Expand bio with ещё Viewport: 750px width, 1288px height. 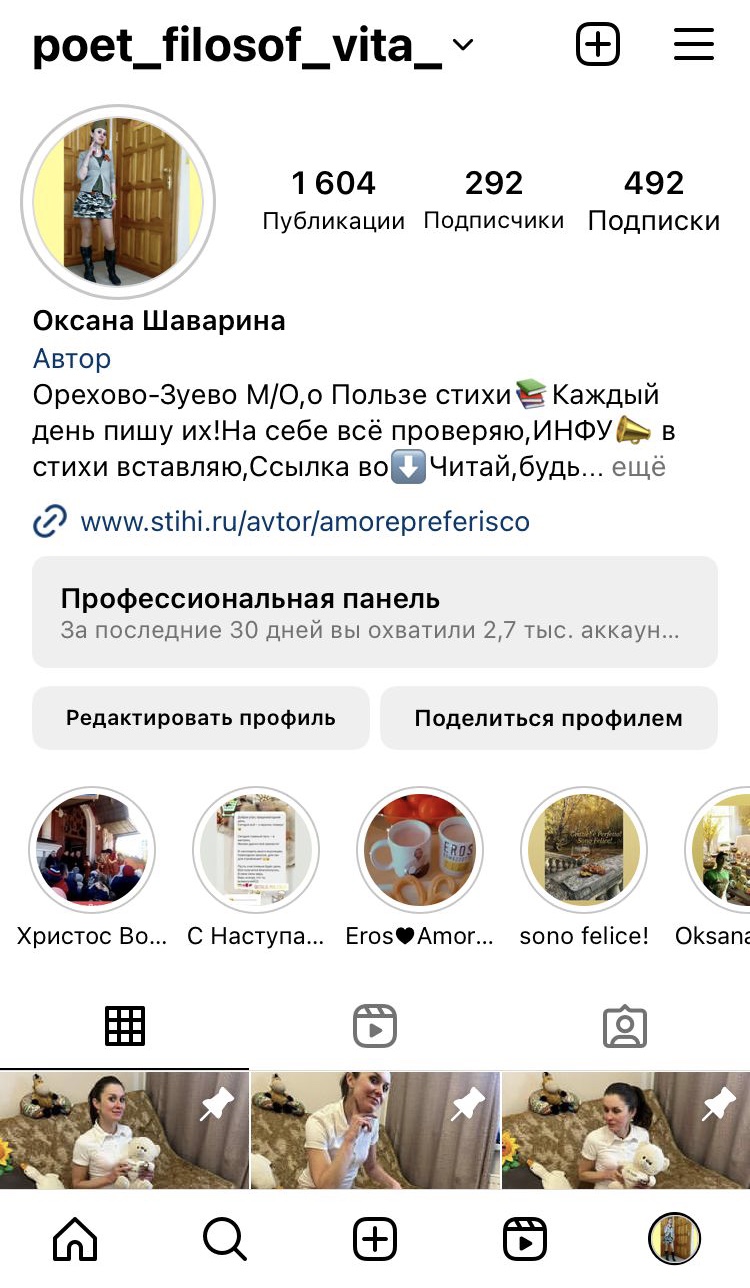[638, 467]
